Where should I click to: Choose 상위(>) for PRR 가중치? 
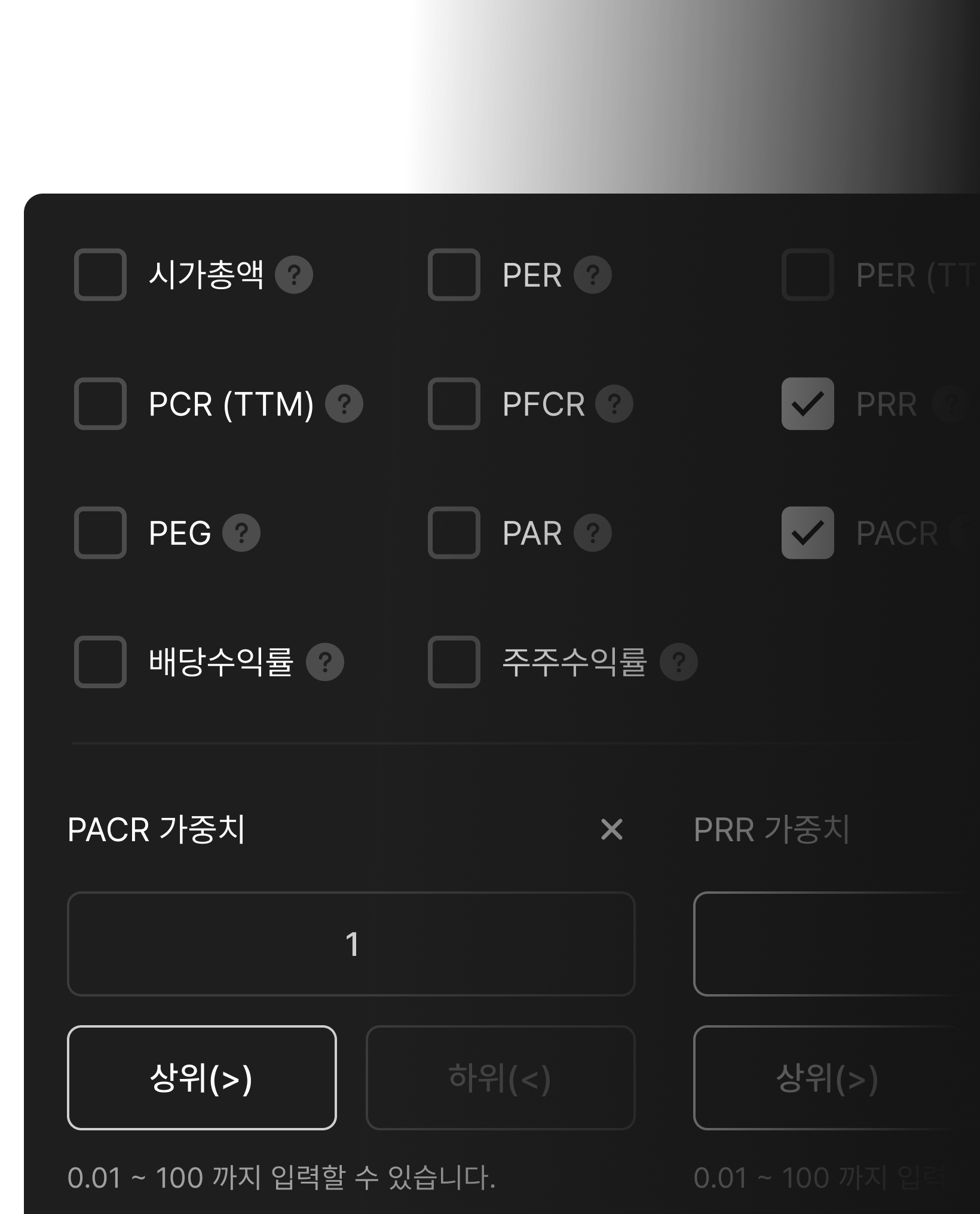[x=828, y=1078]
